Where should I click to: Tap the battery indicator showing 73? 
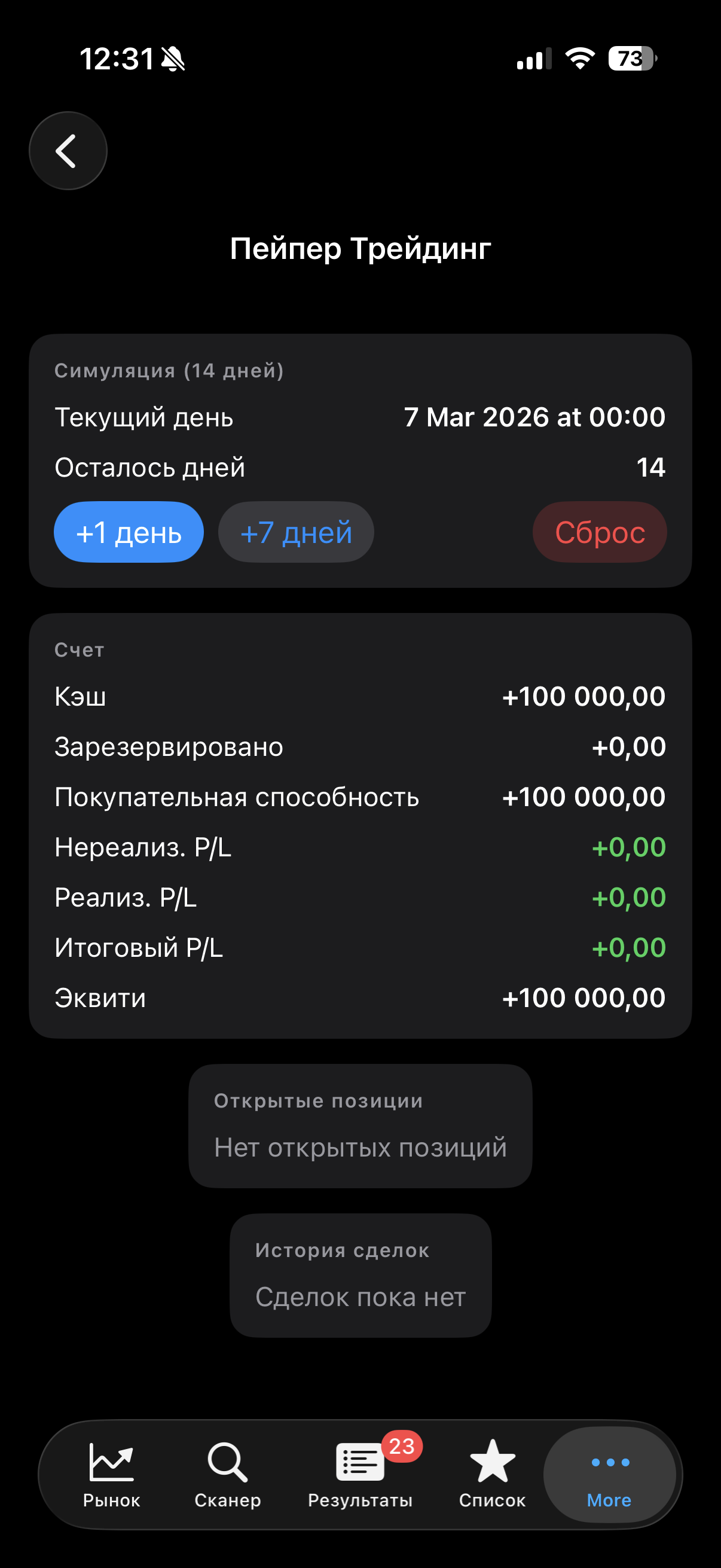[631, 59]
